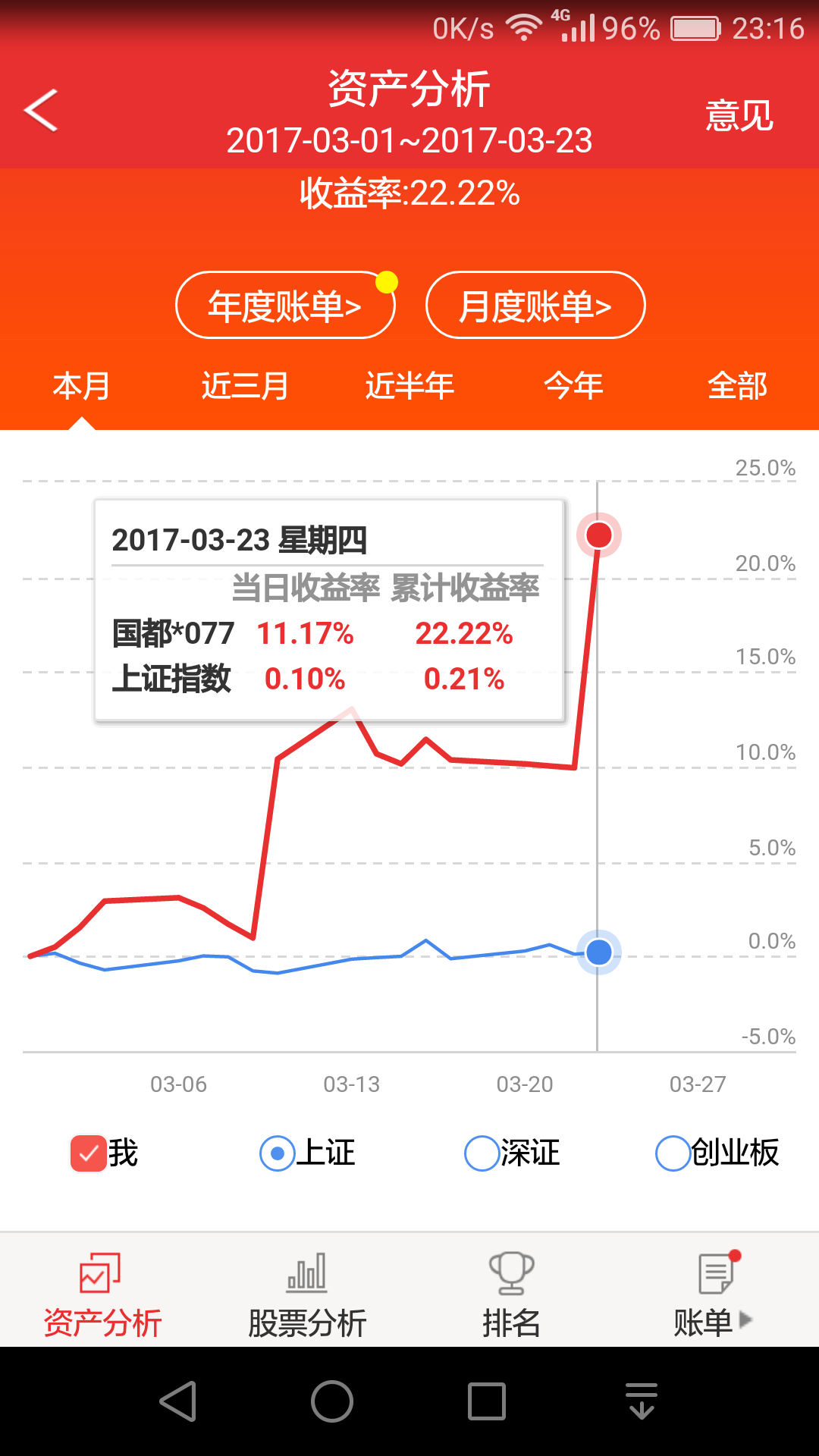Open the 资产分析 bottom tab
This screenshot has width=819, height=1456.
click(x=102, y=1294)
